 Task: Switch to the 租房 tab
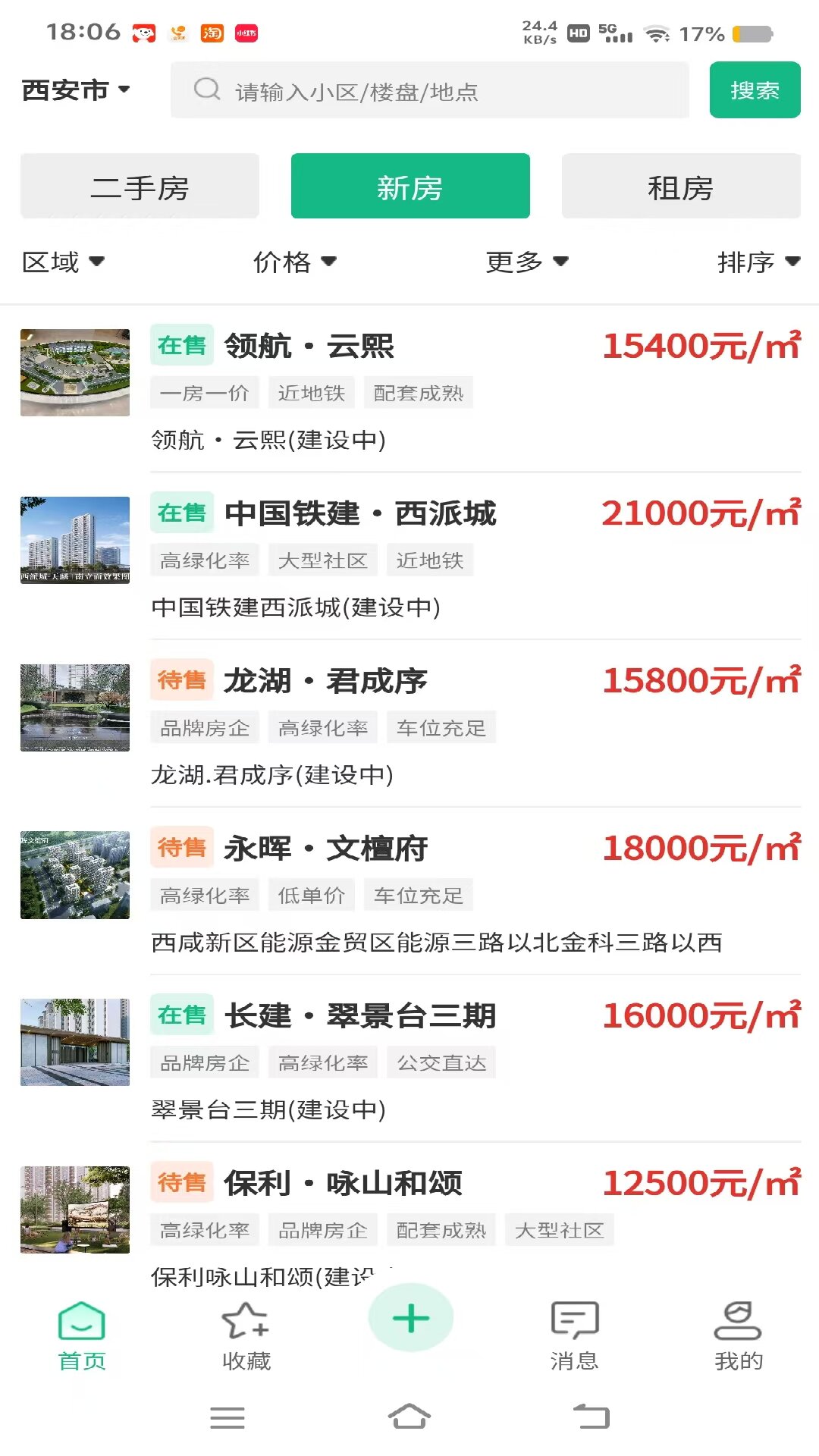click(x=680, y=186)
